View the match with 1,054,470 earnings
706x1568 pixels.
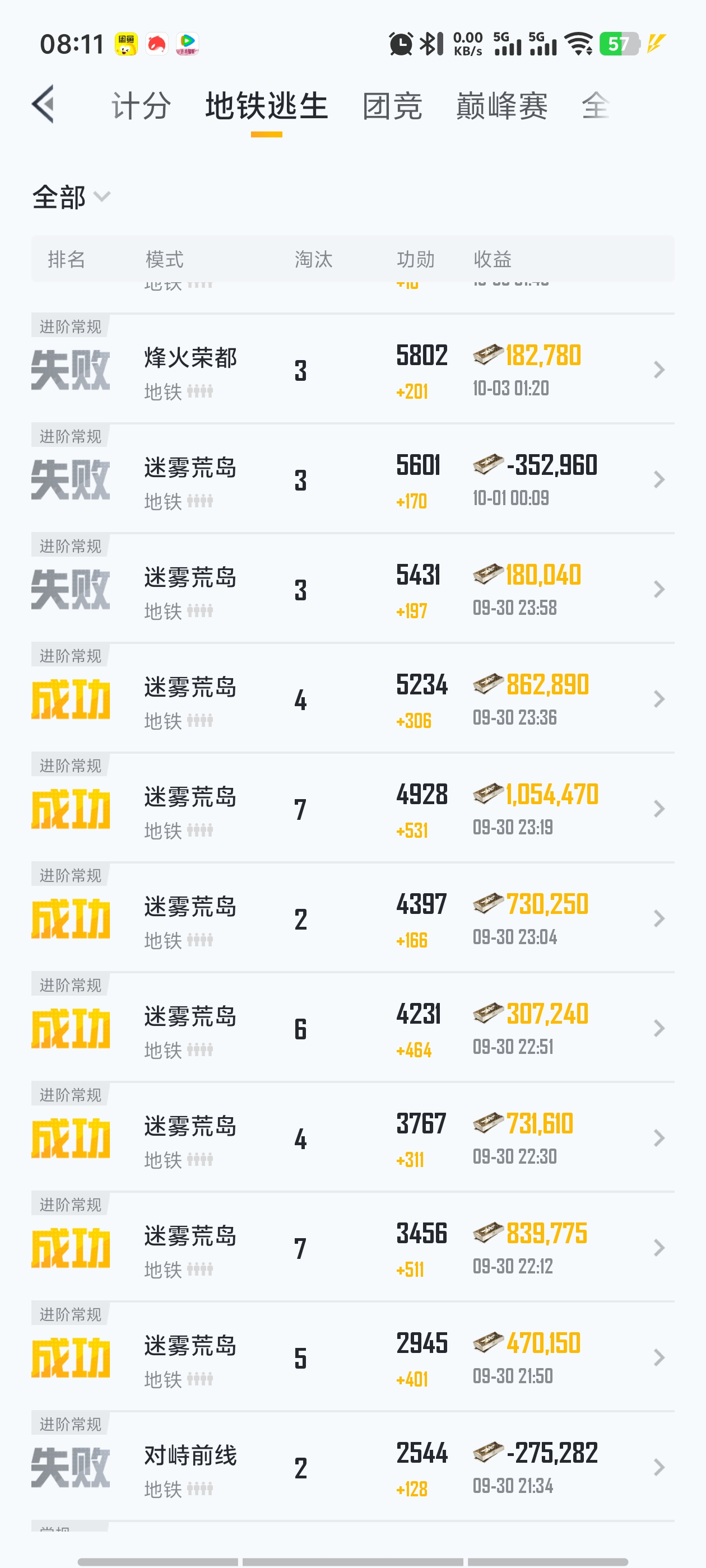[x=352, y=809]
